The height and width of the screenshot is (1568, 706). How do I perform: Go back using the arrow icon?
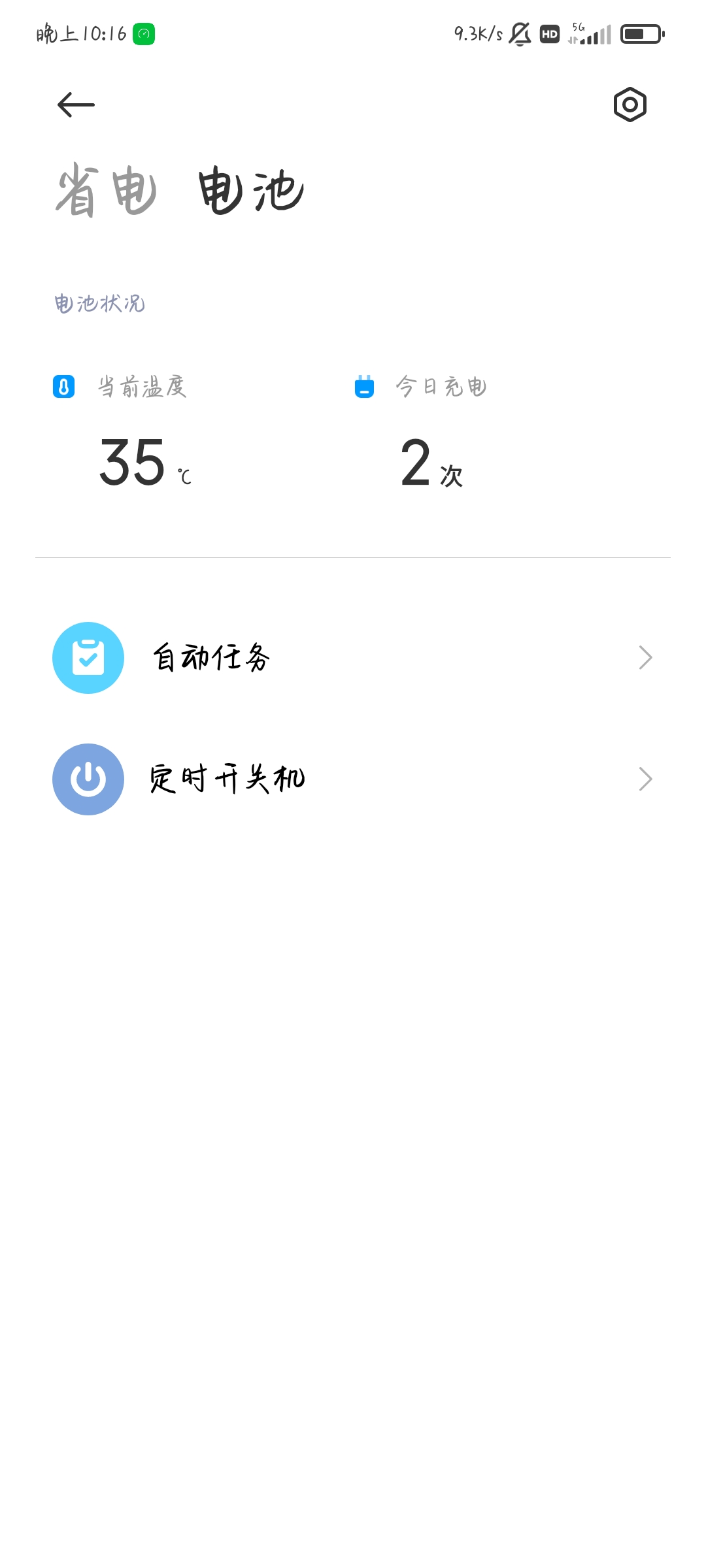coord(76,105)
